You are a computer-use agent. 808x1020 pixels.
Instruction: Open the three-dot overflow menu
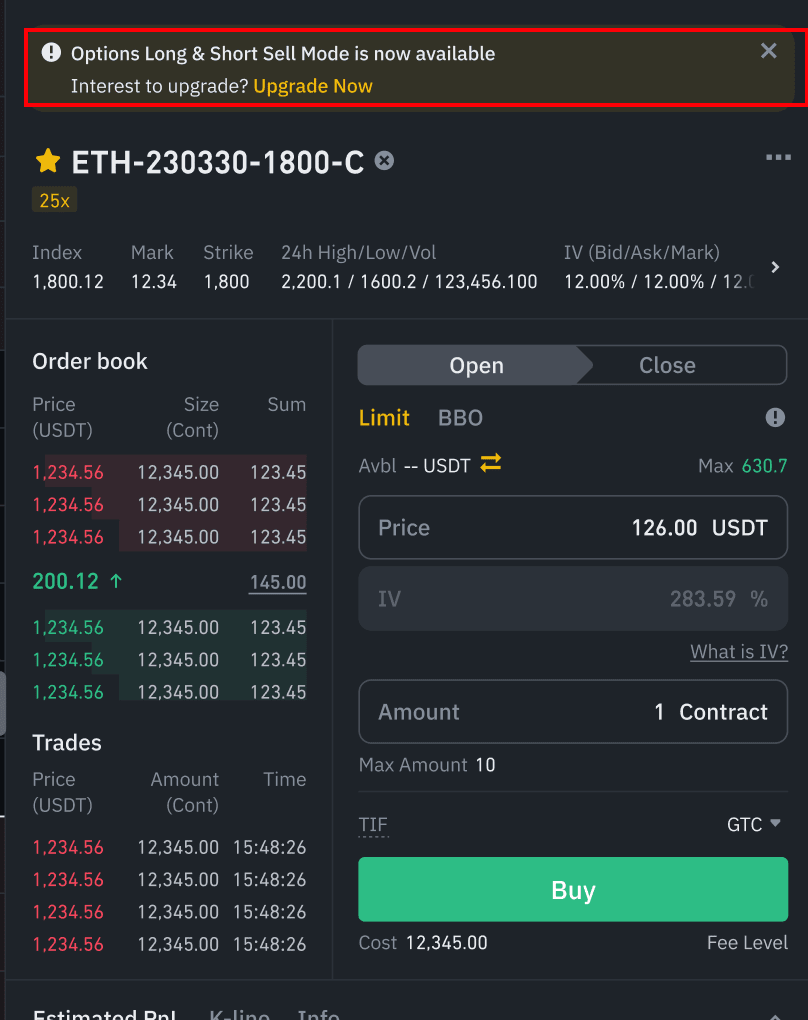coord(778,158)
